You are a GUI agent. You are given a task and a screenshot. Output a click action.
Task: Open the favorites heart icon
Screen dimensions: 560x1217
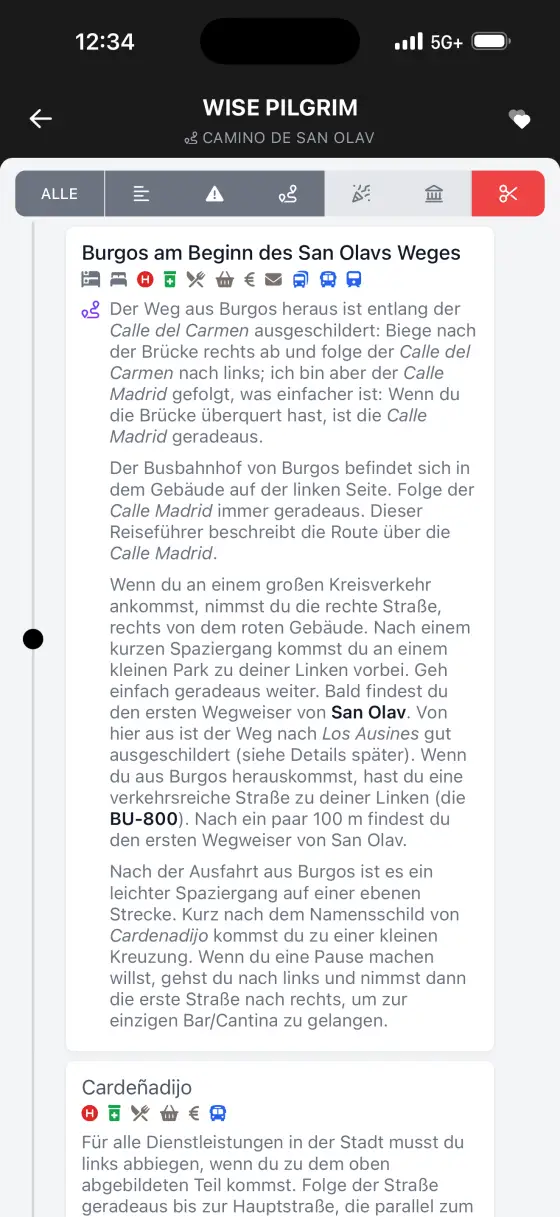click(x=520, y=119)
